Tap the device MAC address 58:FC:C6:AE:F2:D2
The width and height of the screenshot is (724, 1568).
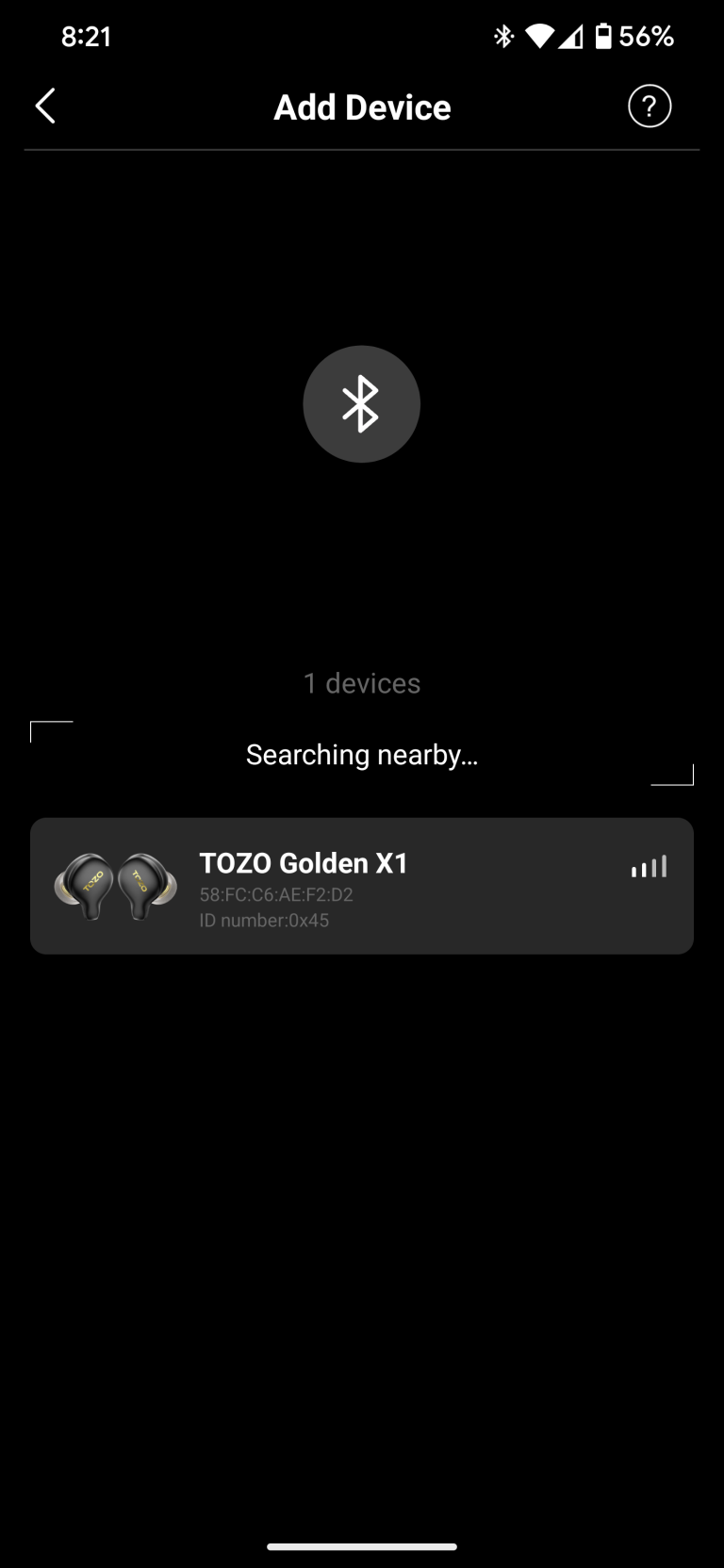(277, 894)
